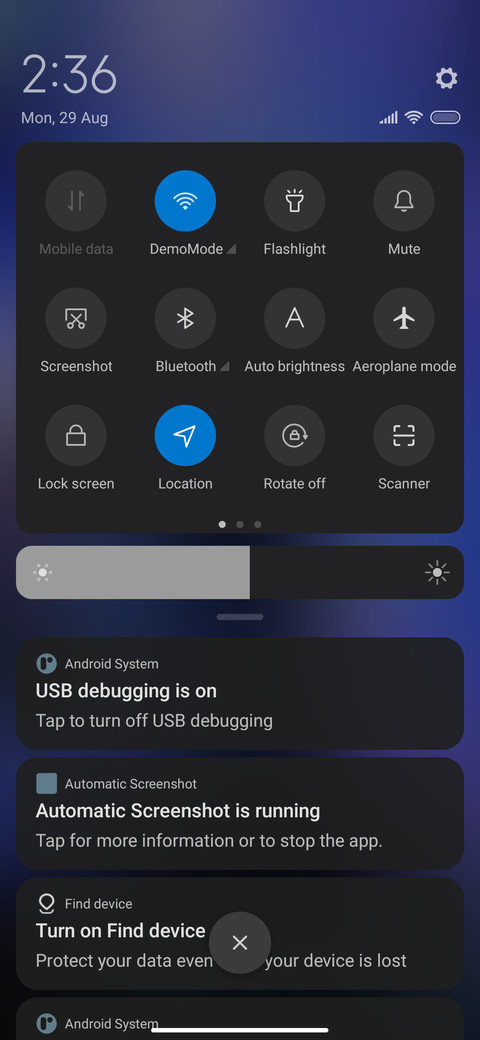Toggle the Mobile data tile
Image resolution: width=480 pixels, height=1040 pixels.
pyautogui.click(x=76, y=201)
